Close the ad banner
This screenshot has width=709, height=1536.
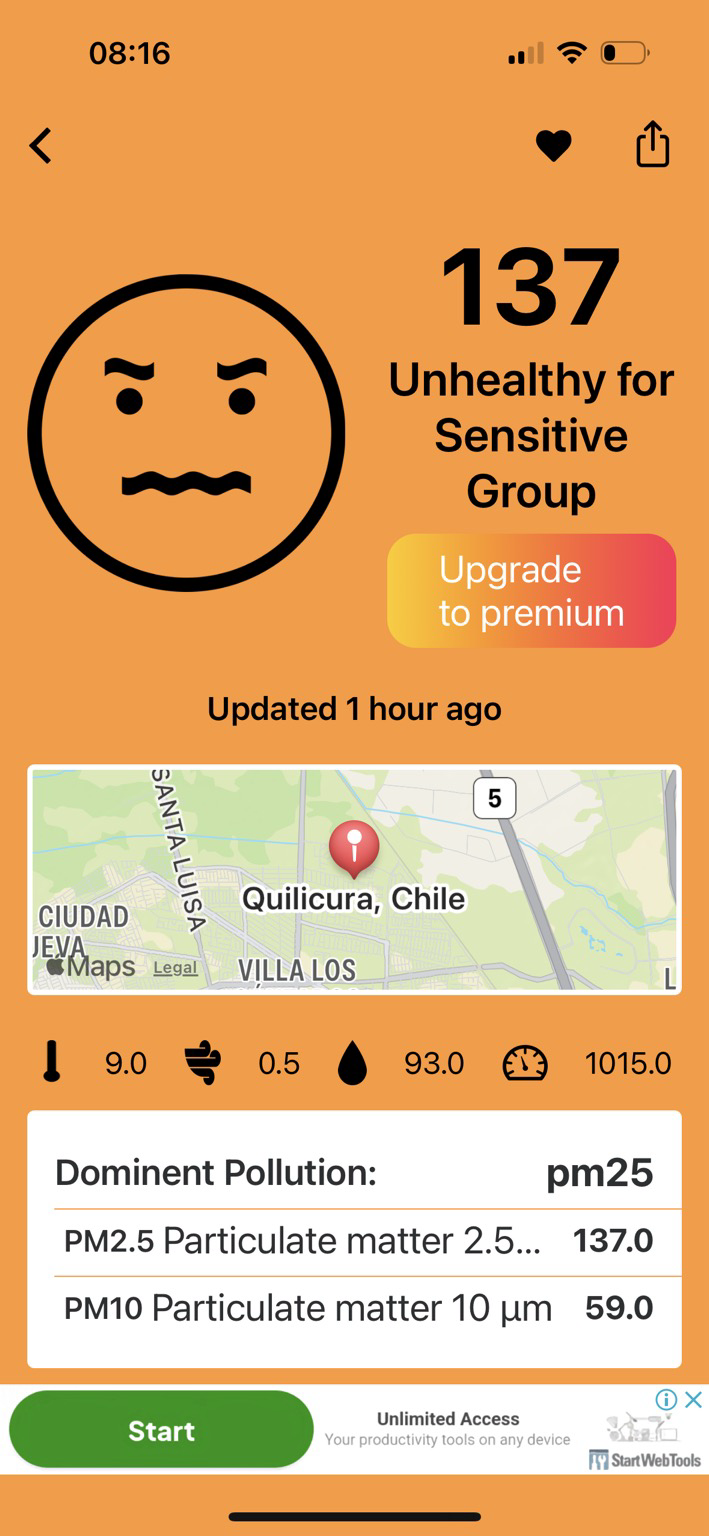pyautogui.click(x=693, y=1399)
